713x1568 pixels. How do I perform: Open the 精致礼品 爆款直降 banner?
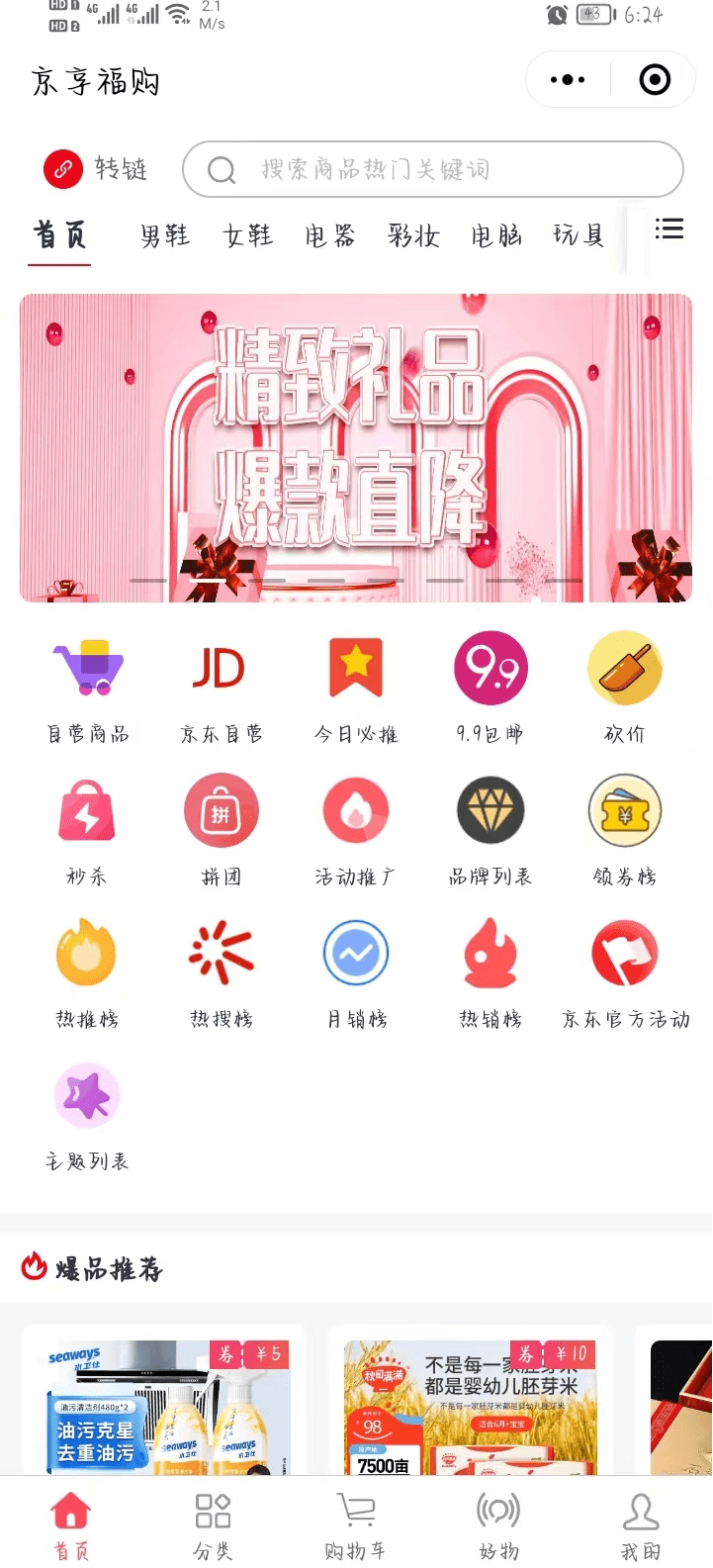pos(356,447)
